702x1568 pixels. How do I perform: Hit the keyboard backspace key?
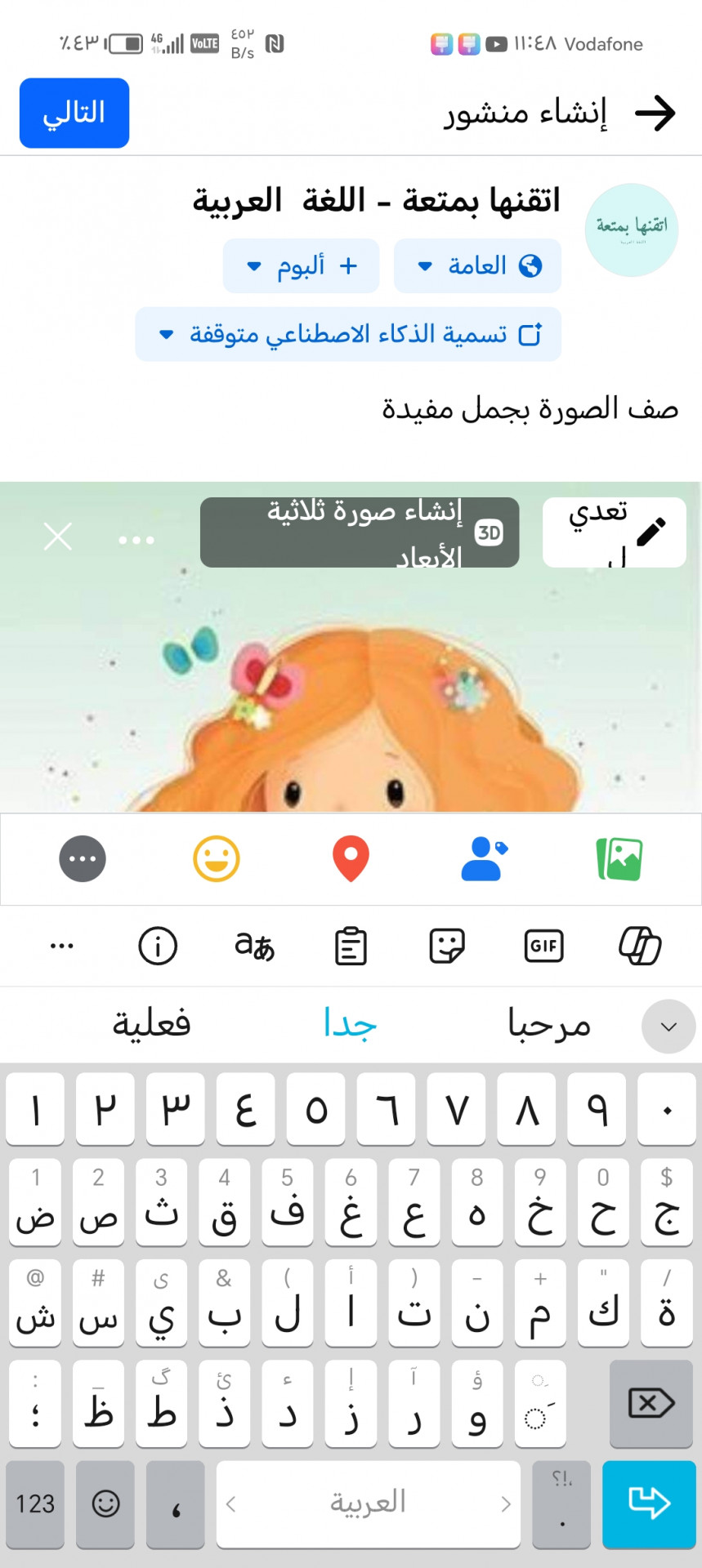(651, 1404)
